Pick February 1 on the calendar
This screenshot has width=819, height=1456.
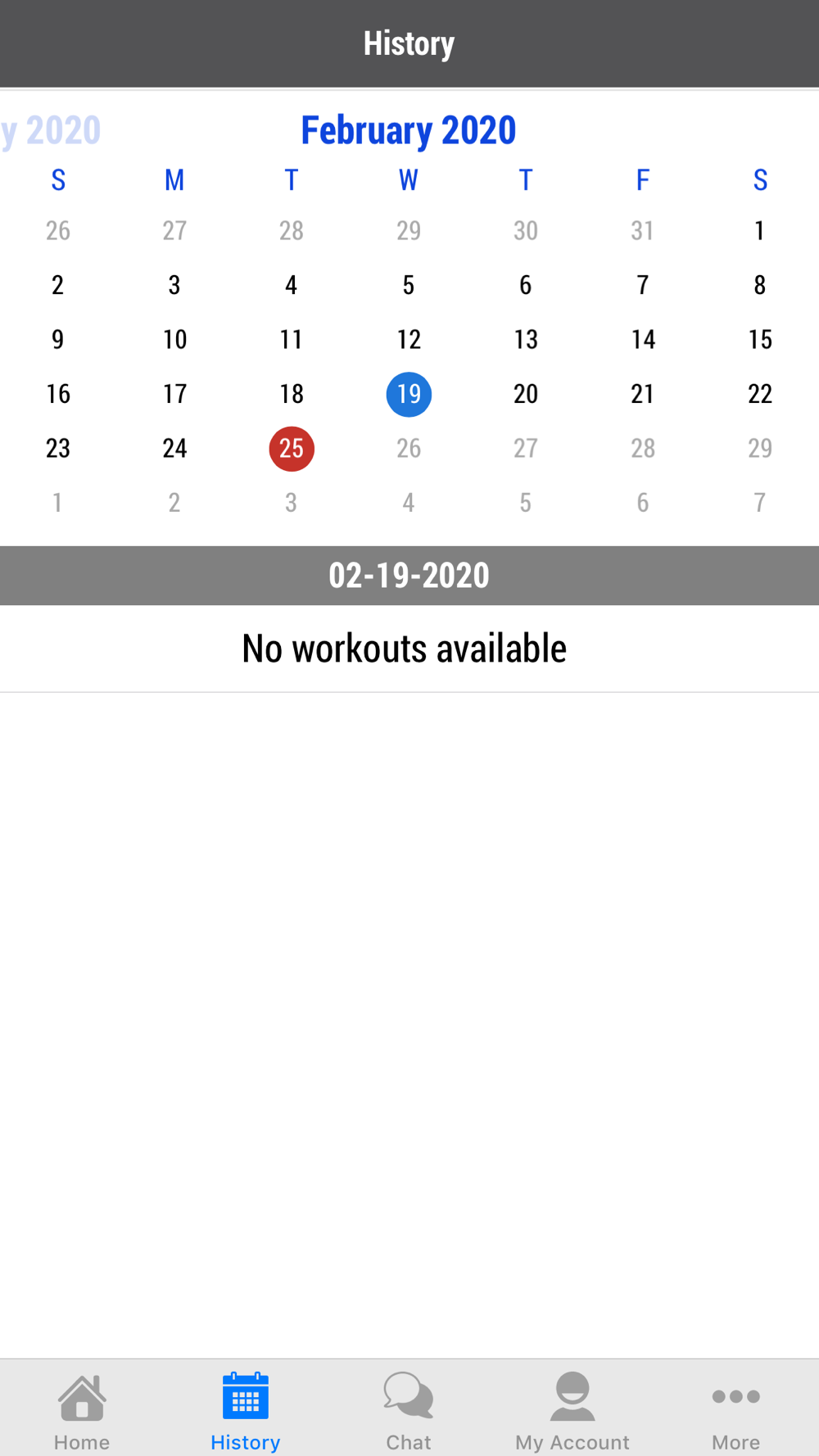coord(760,231)
